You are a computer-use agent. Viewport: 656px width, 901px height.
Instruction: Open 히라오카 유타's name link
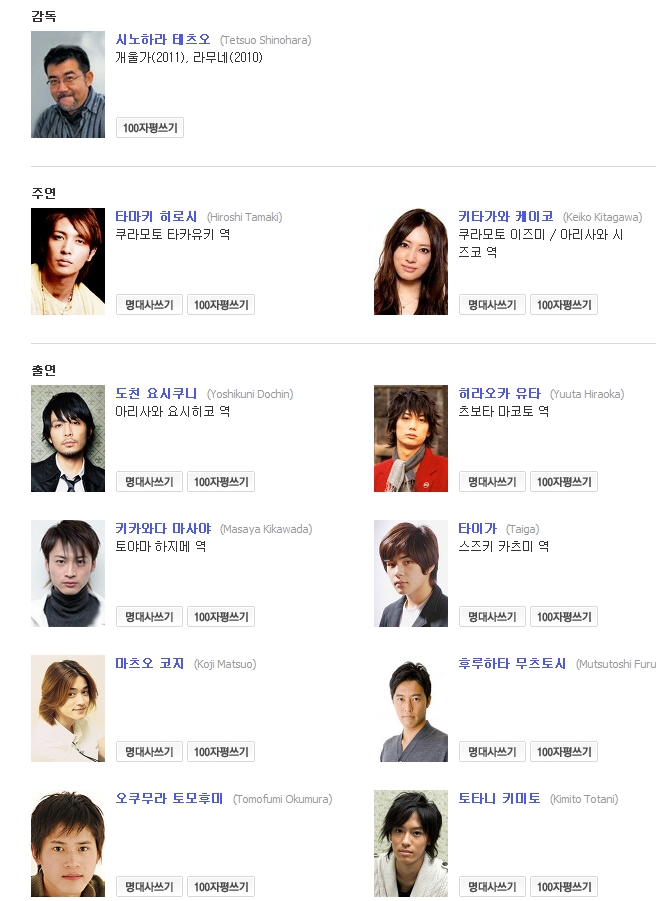point(500,394)
